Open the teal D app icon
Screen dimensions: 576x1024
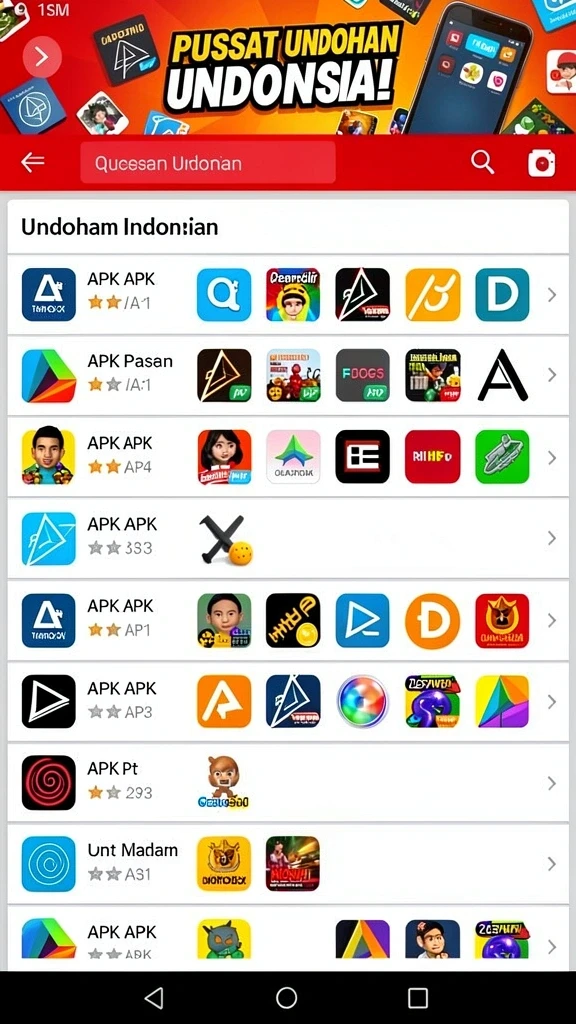point(502,295)
